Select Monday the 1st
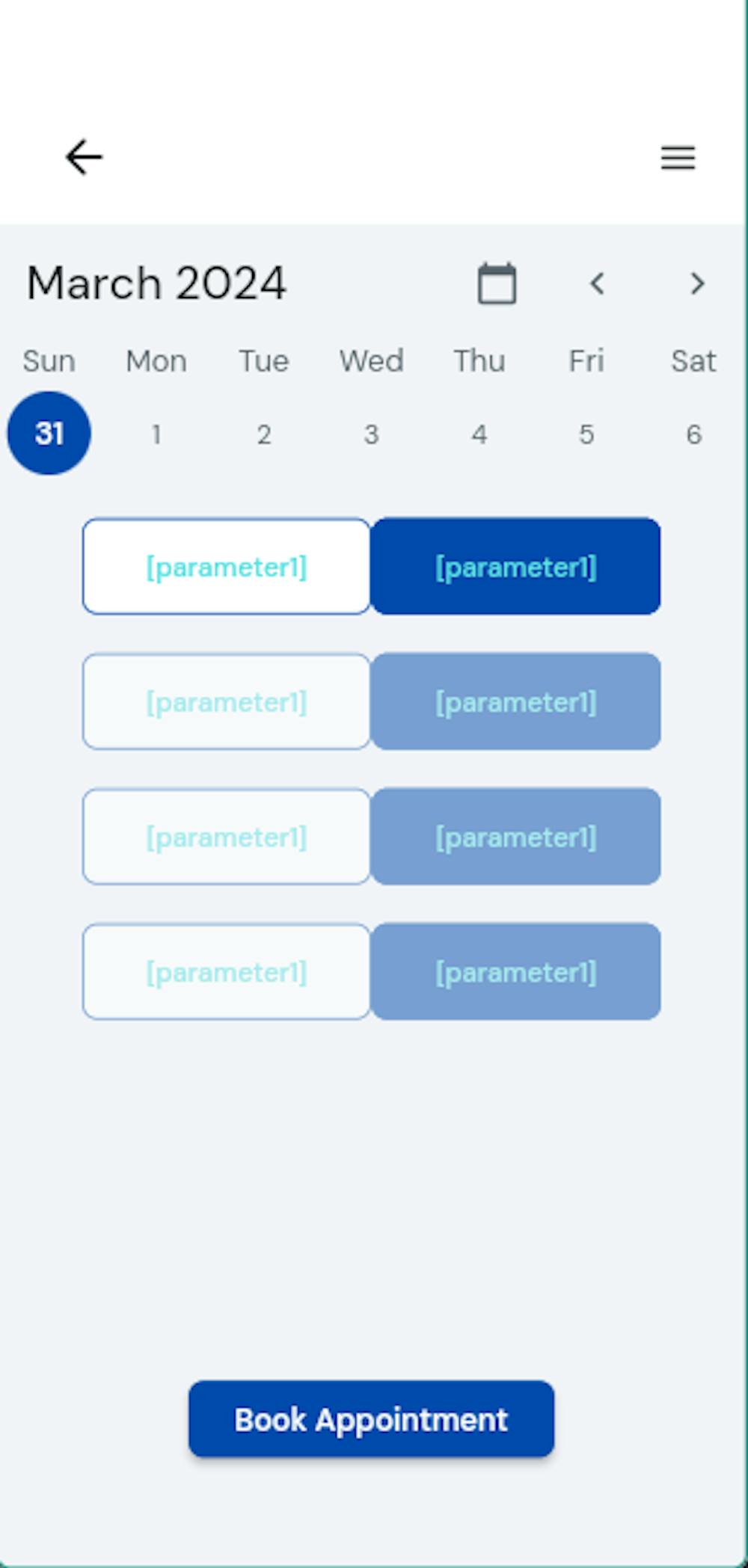The image size is (748, 1568). pos(156,434)
